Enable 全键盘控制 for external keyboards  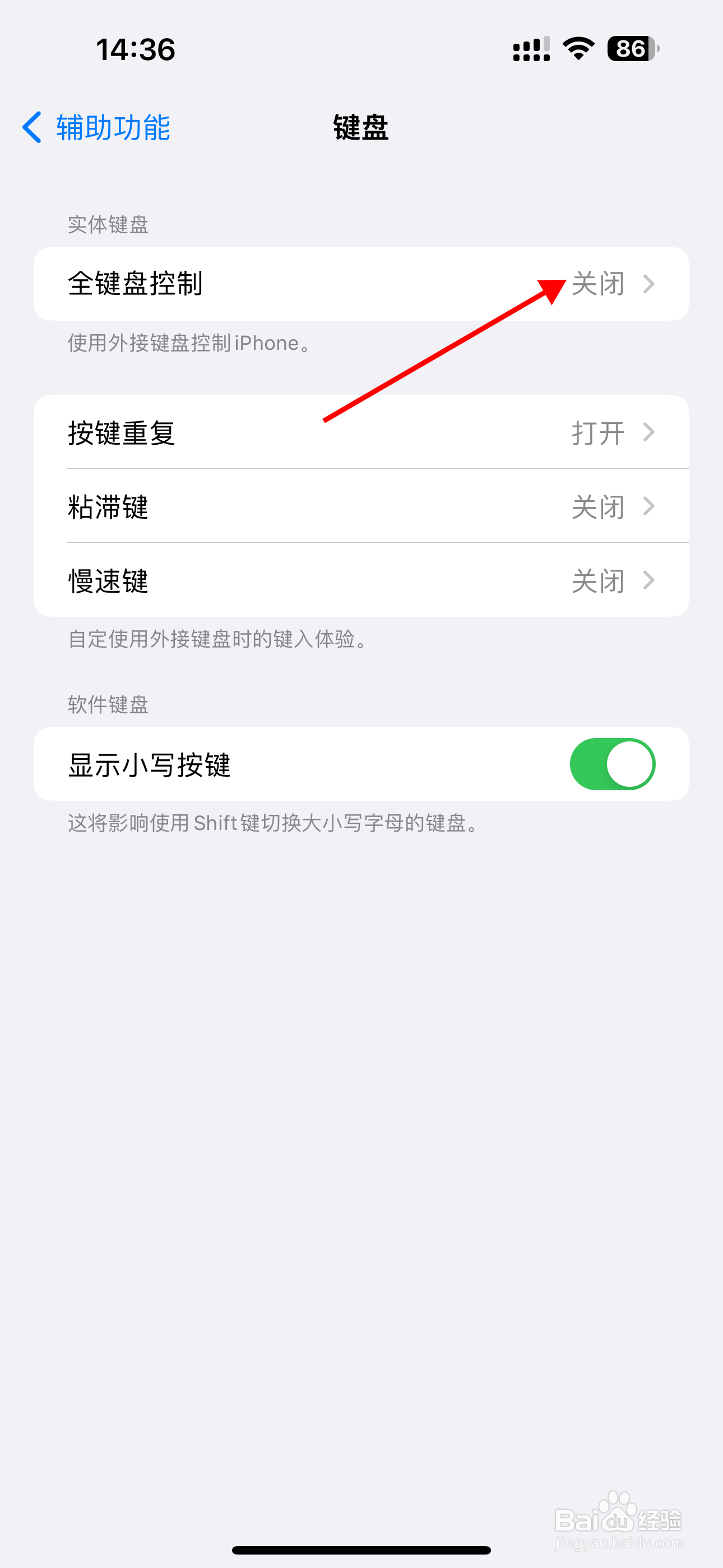[x=361, y=284]
